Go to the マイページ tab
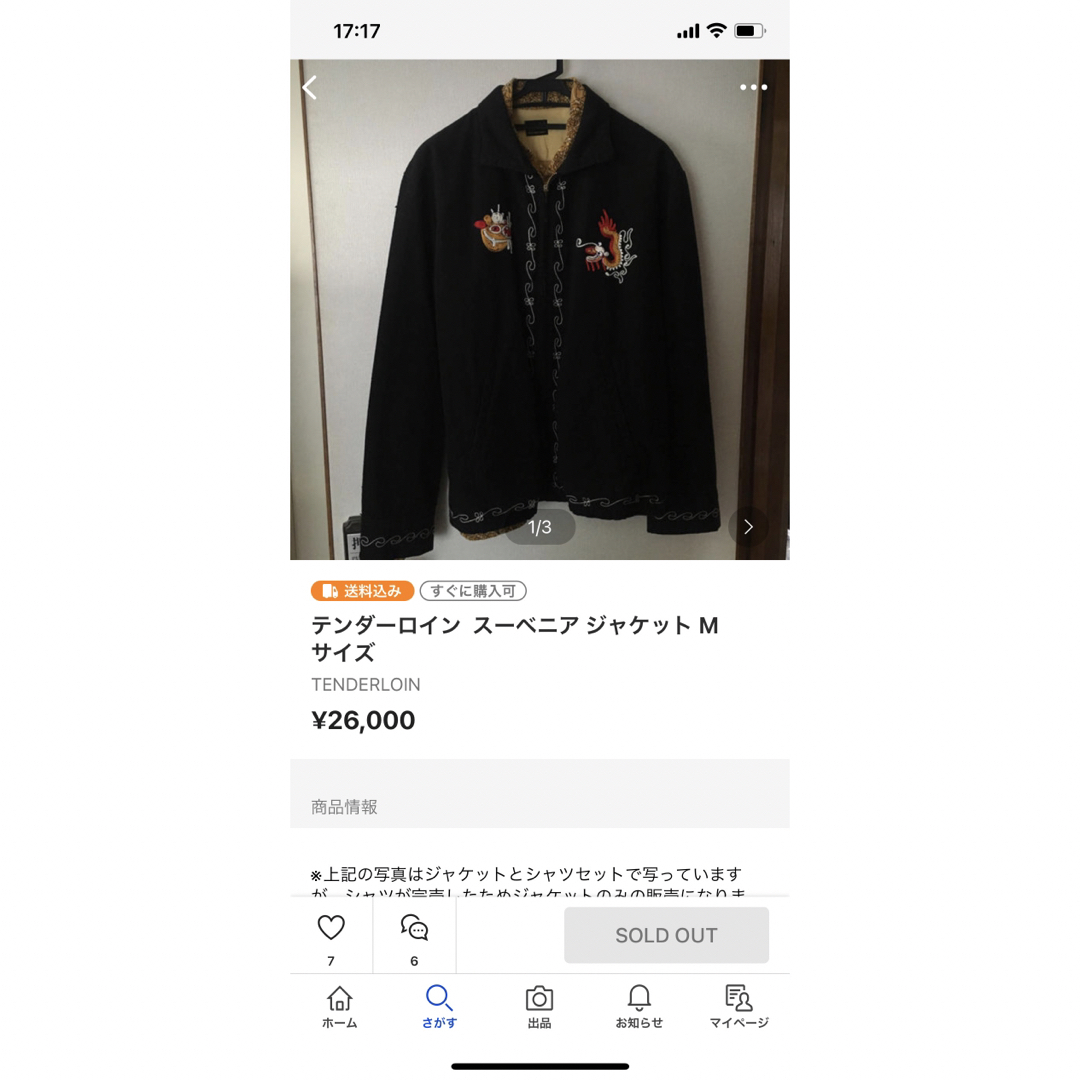This screenshot has height=1080, width=1080. (x=739, y=1006)
